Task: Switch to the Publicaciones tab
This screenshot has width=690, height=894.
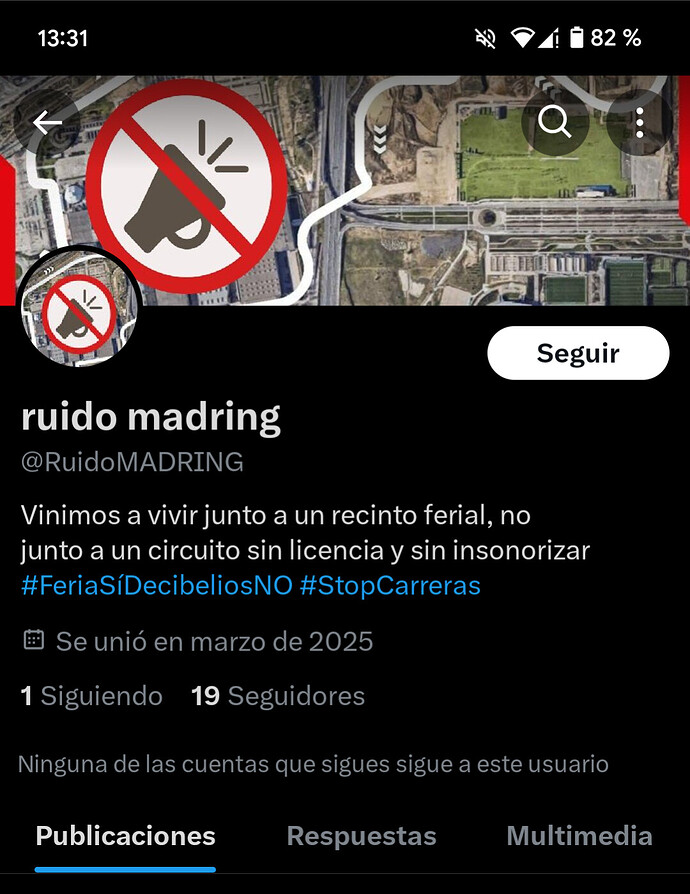Action: point(125,836)
